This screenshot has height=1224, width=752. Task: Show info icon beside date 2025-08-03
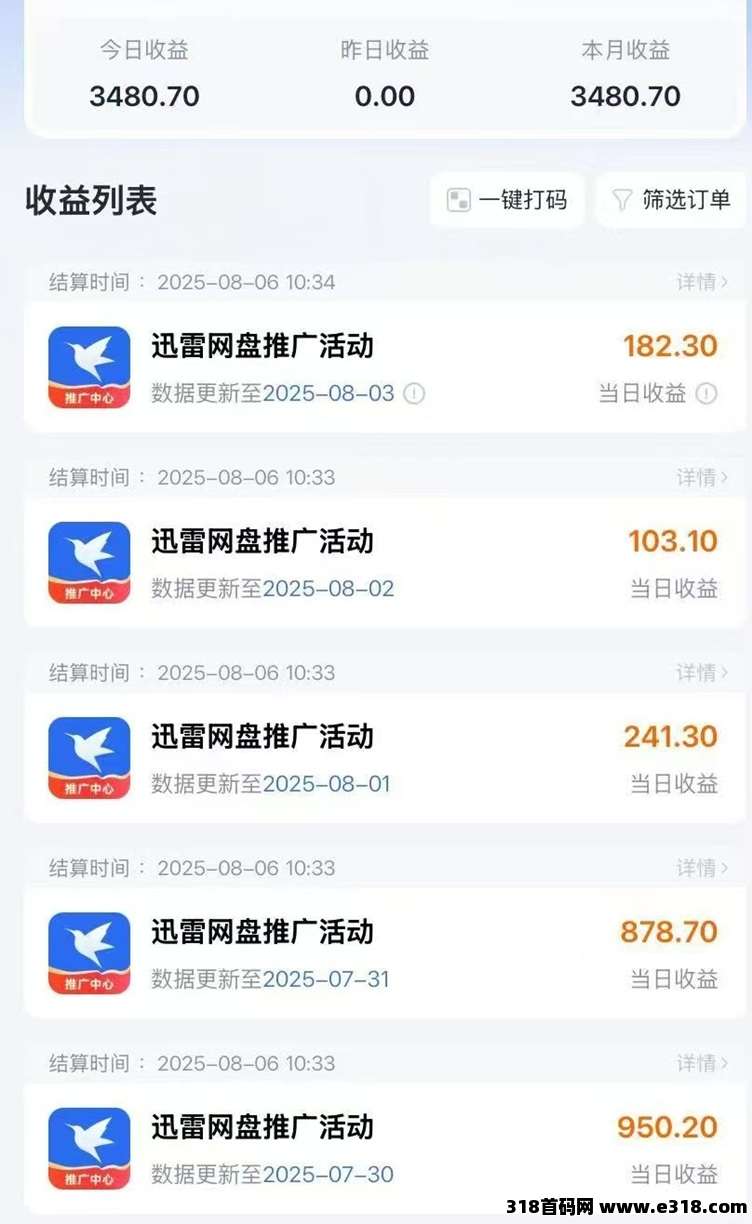coord(414,394)
